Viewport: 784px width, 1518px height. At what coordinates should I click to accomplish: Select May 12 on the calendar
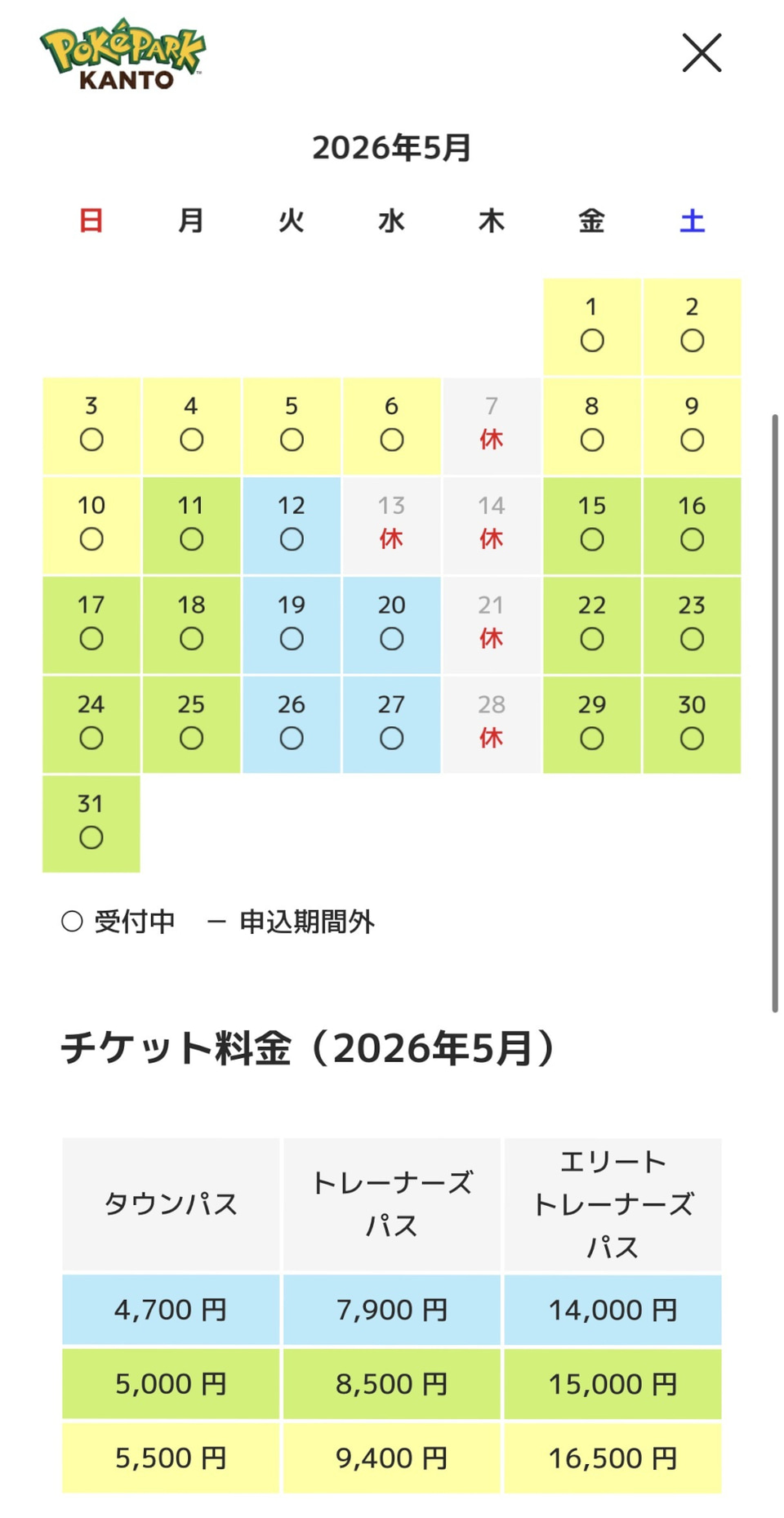(x=292, y=525)
